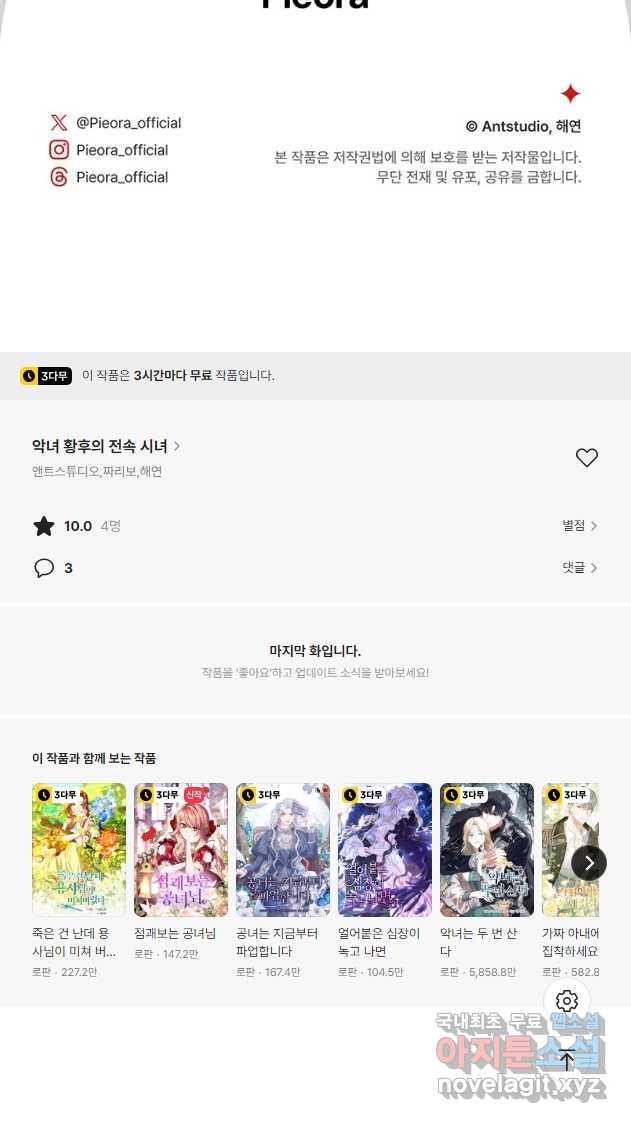Image resolution: width=631 pixels, height=1123 pixels.
Task: Open the 악녀는 두 번 산다 cover
Action: (x=487, y=850)
